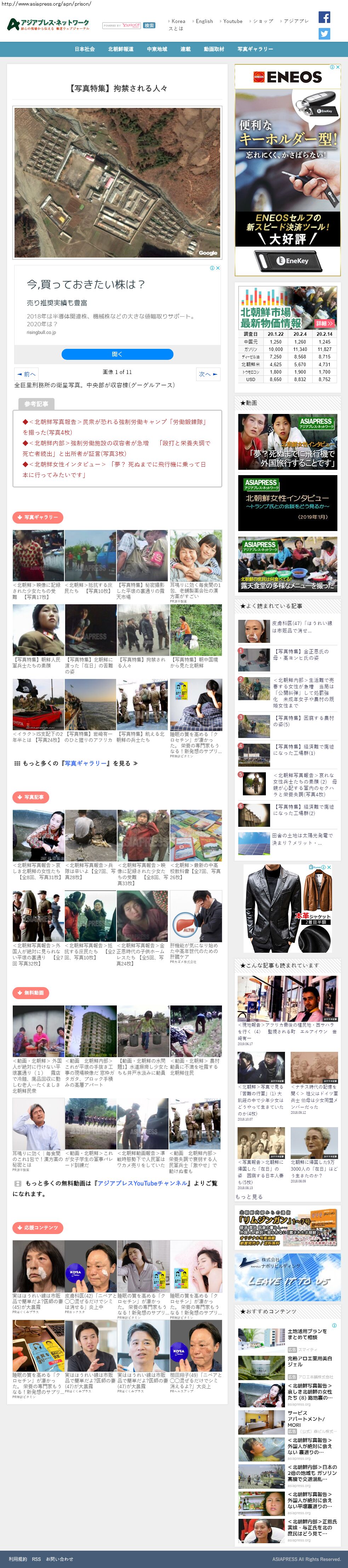Image resolution: width=348 pixels, height=1568 pixels.
Task: Open the 北朝鮮報道 navigation tab
Action: click(121, 49)
